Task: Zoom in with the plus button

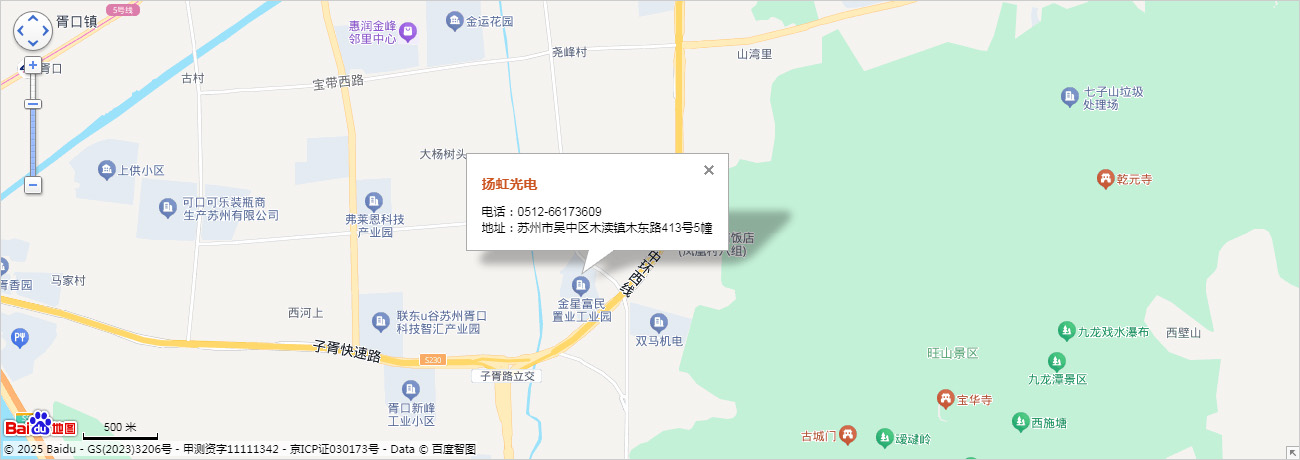Action: point(33,65)
